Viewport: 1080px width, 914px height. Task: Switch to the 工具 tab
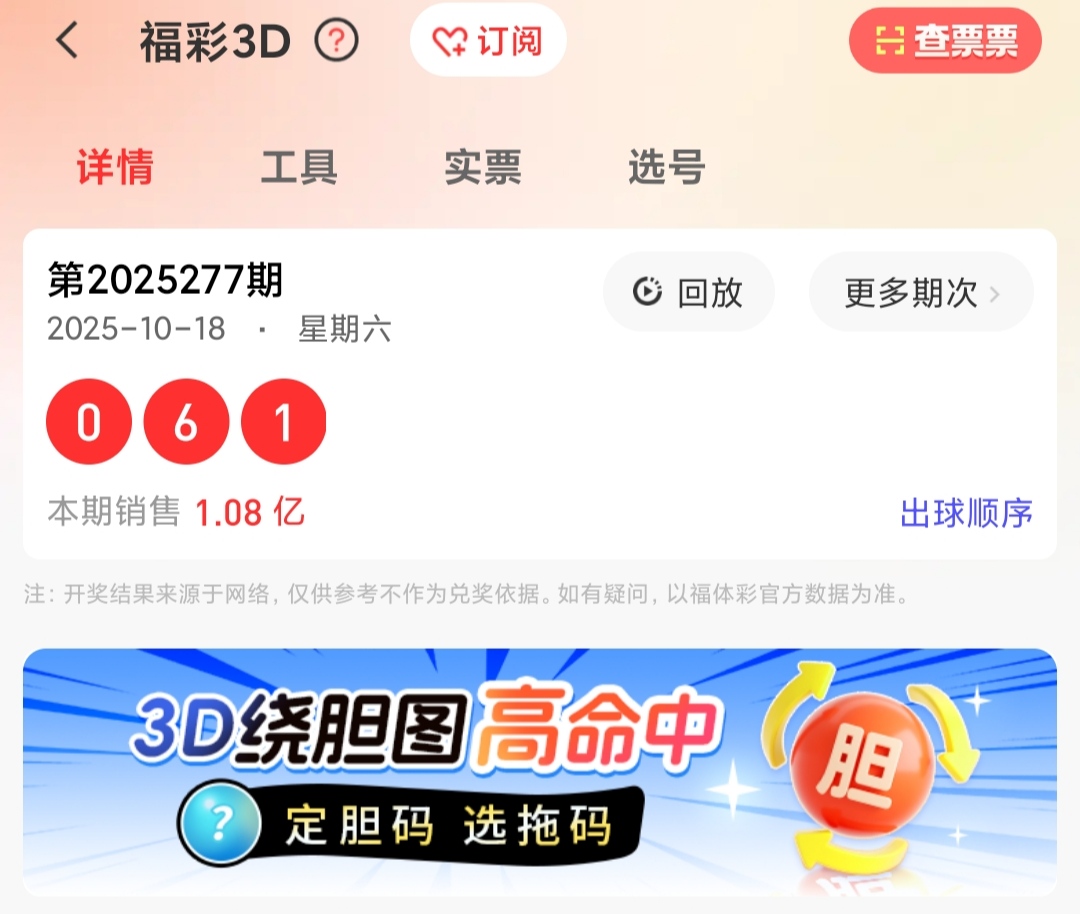coord(299,168)
